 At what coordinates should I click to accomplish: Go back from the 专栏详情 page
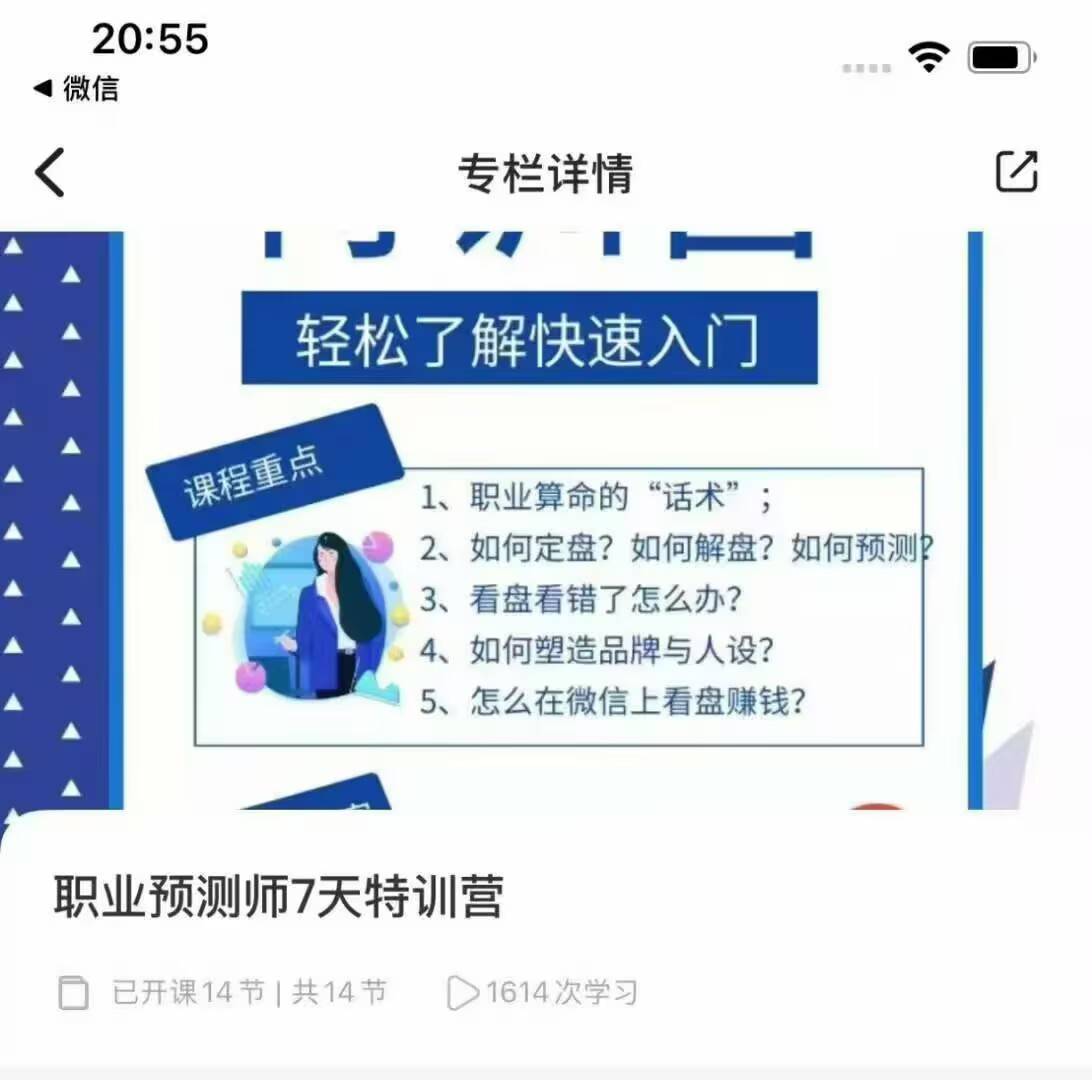[x=50, y=173]
